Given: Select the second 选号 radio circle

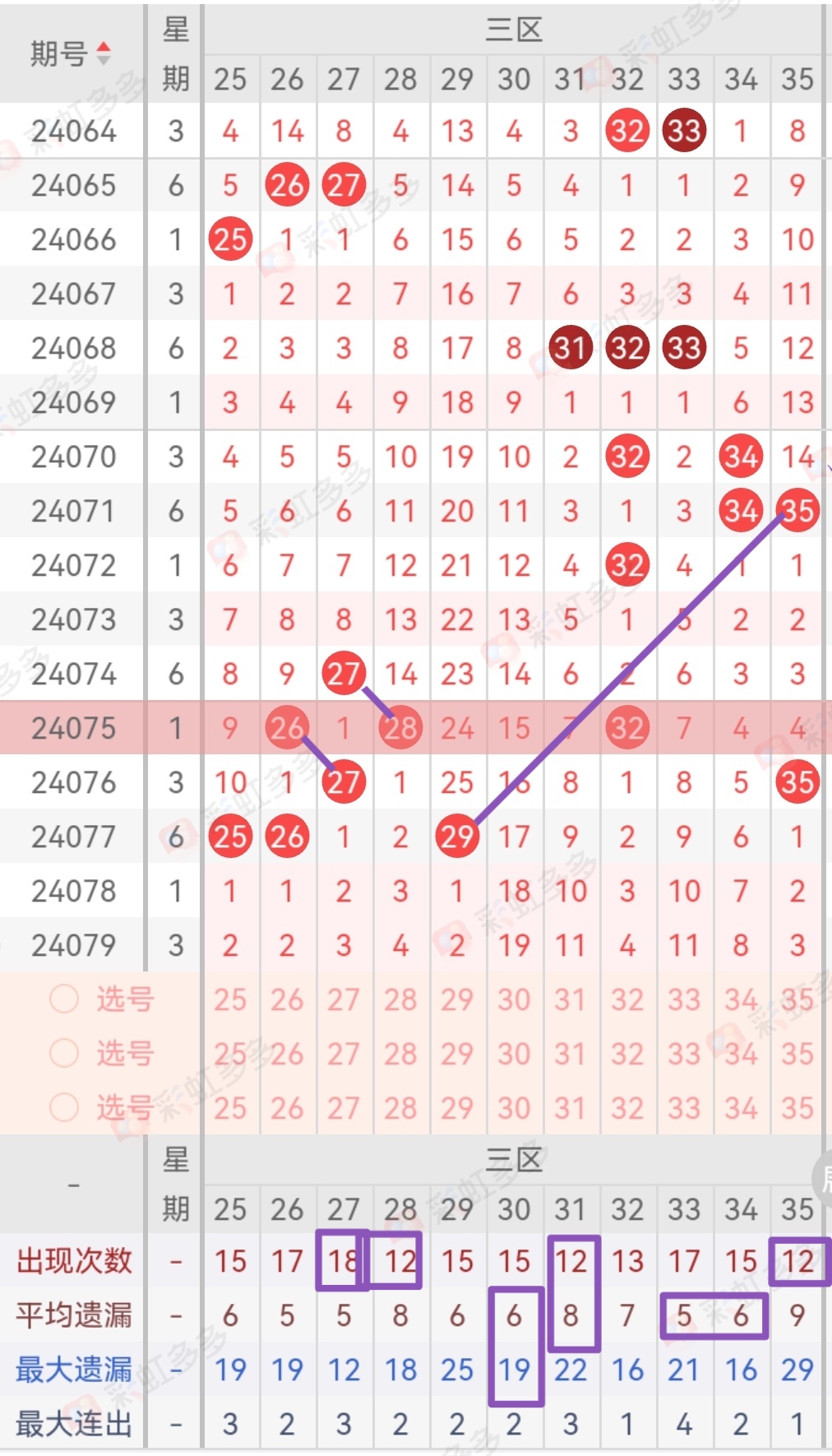Looking at the screenshot, I should pyautogui.click(x=63, y=1053).
